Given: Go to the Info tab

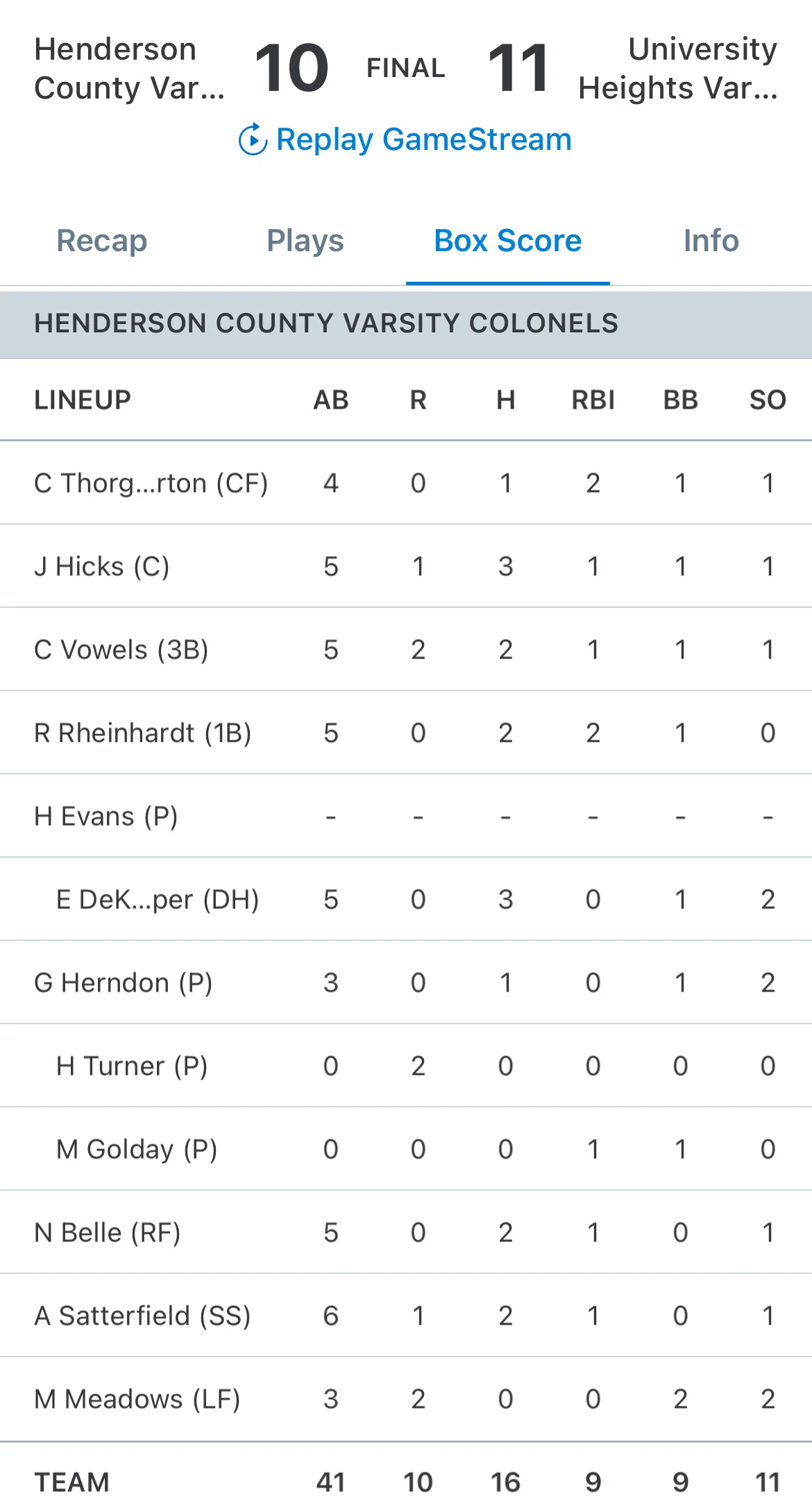Looking at the screenshot, I should click(x=711, y=241).
